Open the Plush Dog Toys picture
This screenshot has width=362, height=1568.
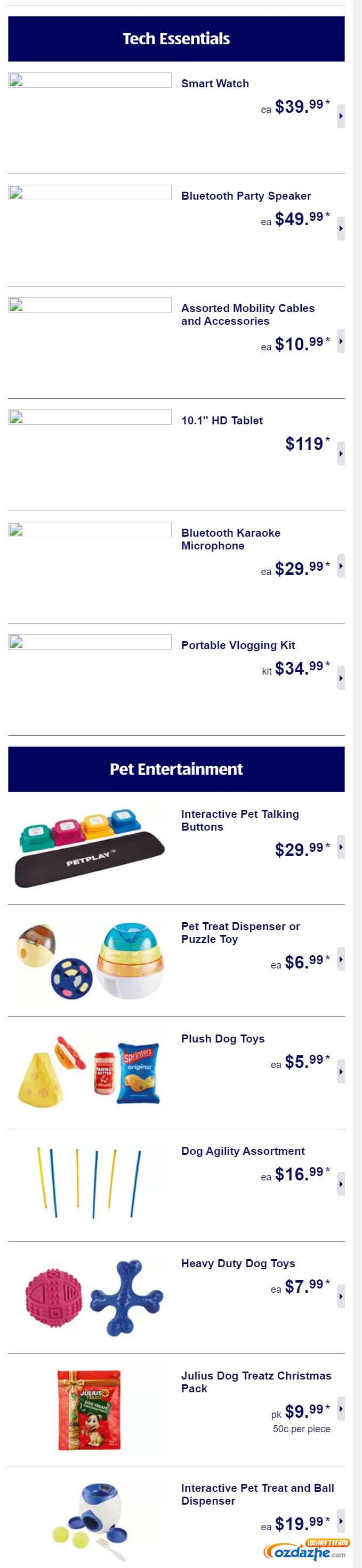click(x=90, y=1072)
